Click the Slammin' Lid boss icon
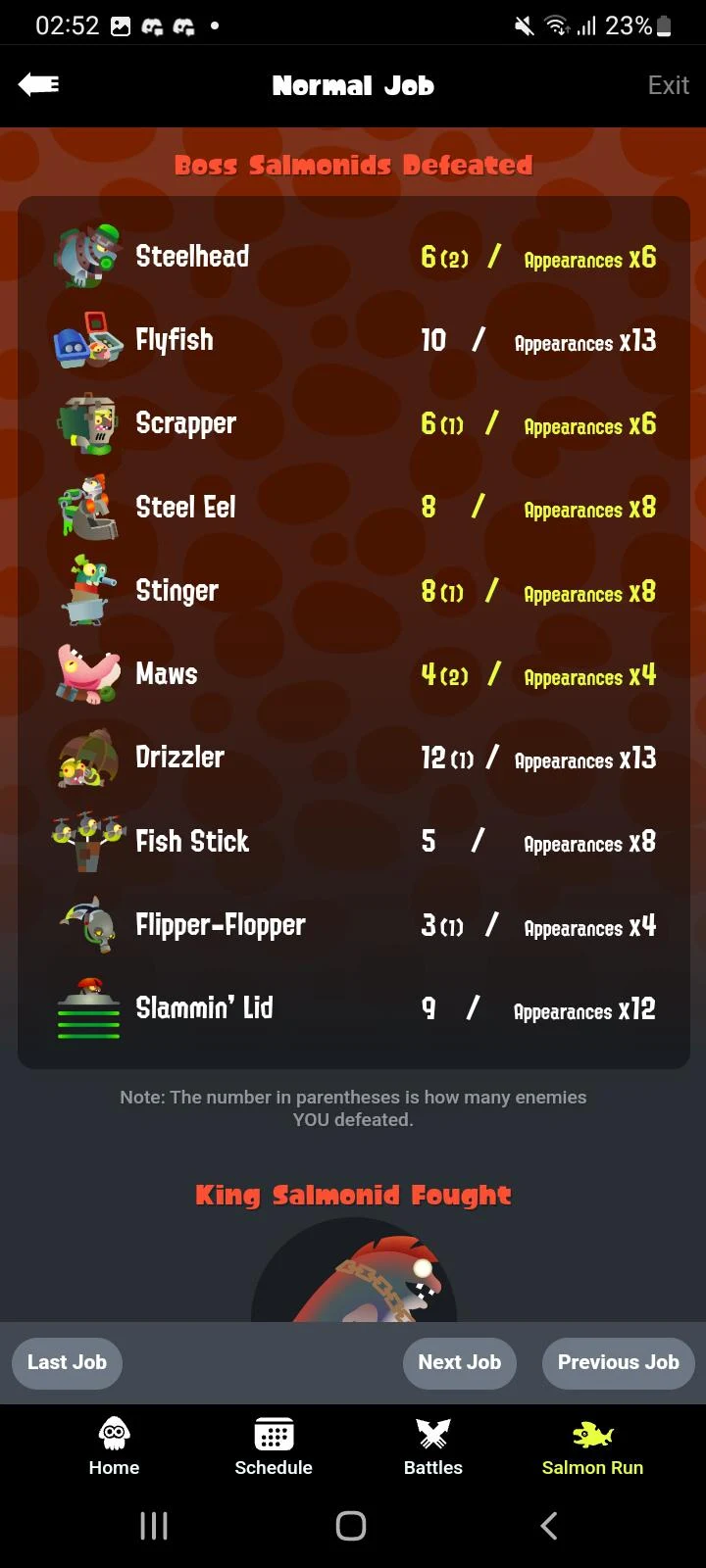 tap(85, 1007)
